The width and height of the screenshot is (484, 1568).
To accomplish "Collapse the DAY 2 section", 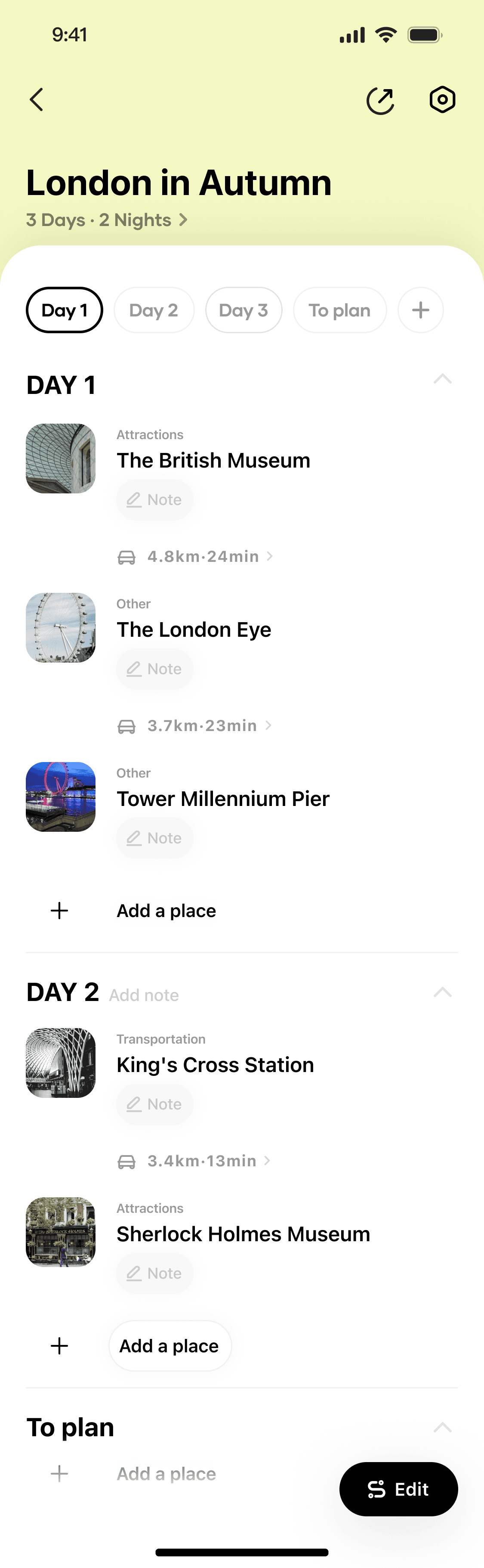I will pos(442,993).
